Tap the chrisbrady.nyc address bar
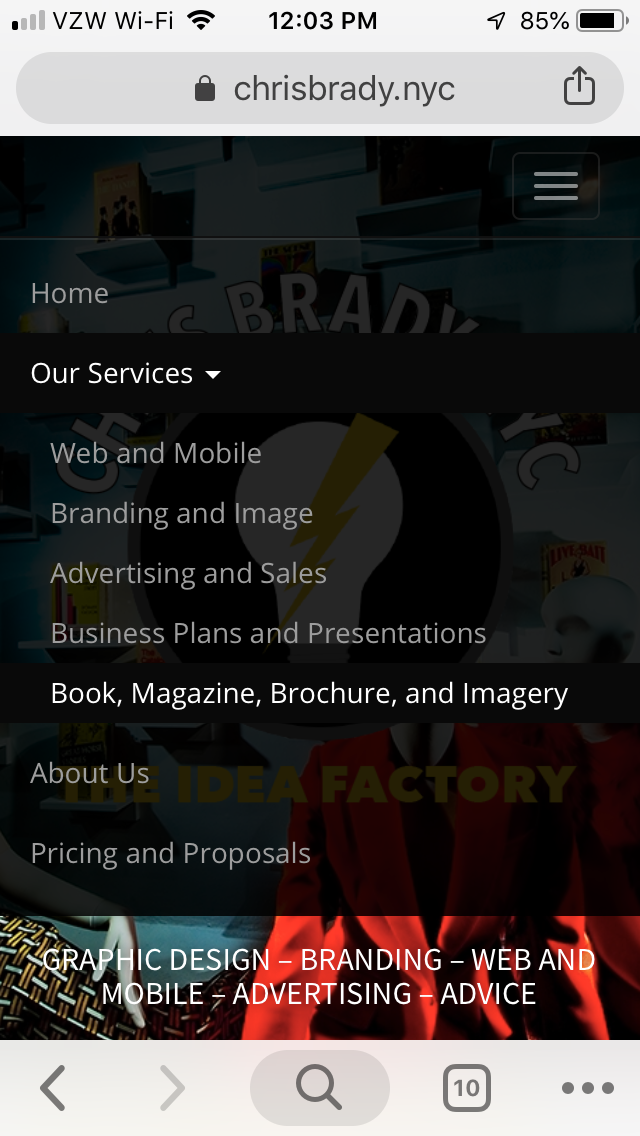This screenshot has height=1136, width=640. click(320, 88)
